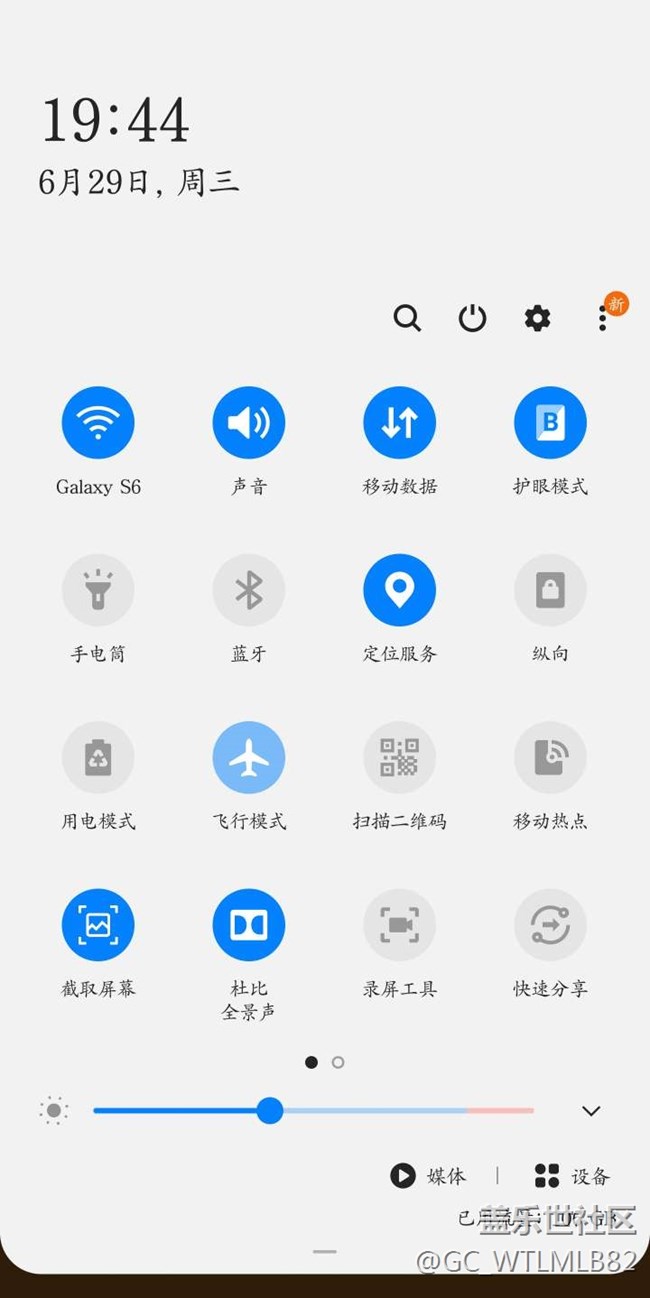Toggle the 纵向 rotation lock
This screenshot has width=650, height=1298.
[x=550, y=591]
